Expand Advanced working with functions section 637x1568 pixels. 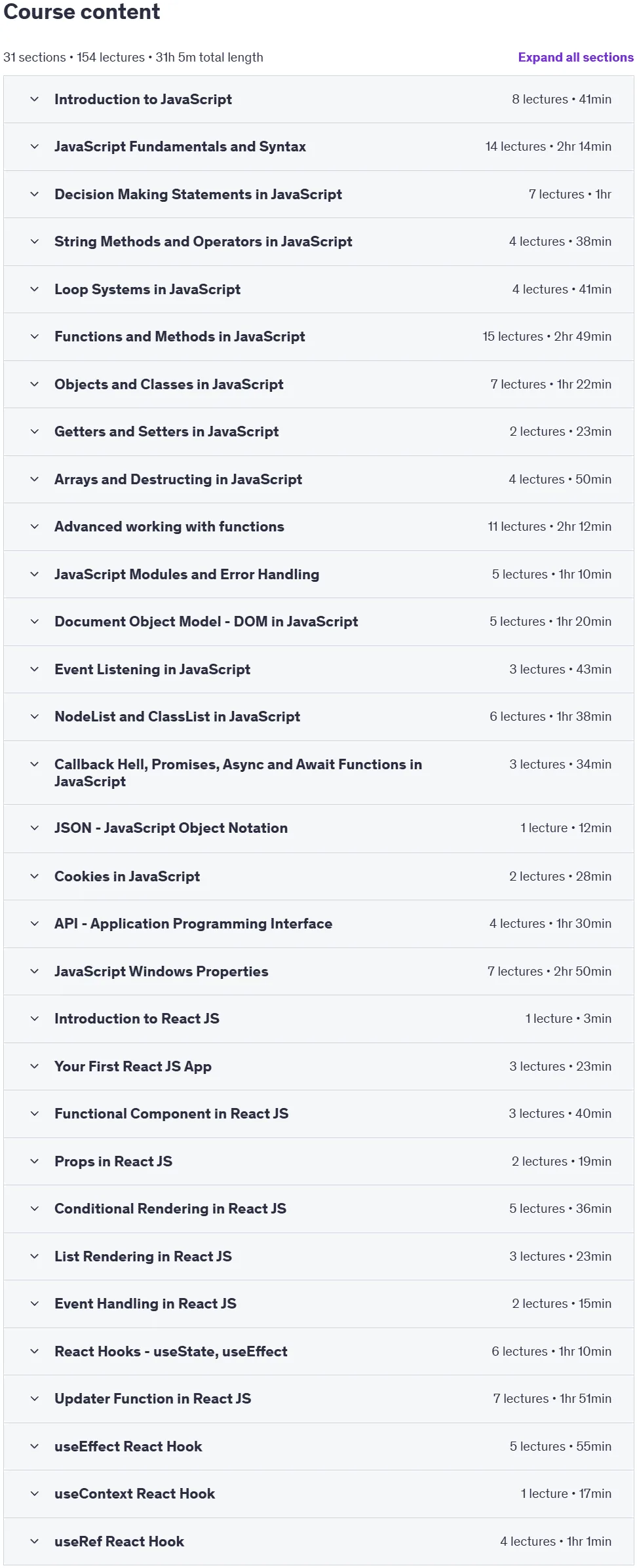point(318,527)
